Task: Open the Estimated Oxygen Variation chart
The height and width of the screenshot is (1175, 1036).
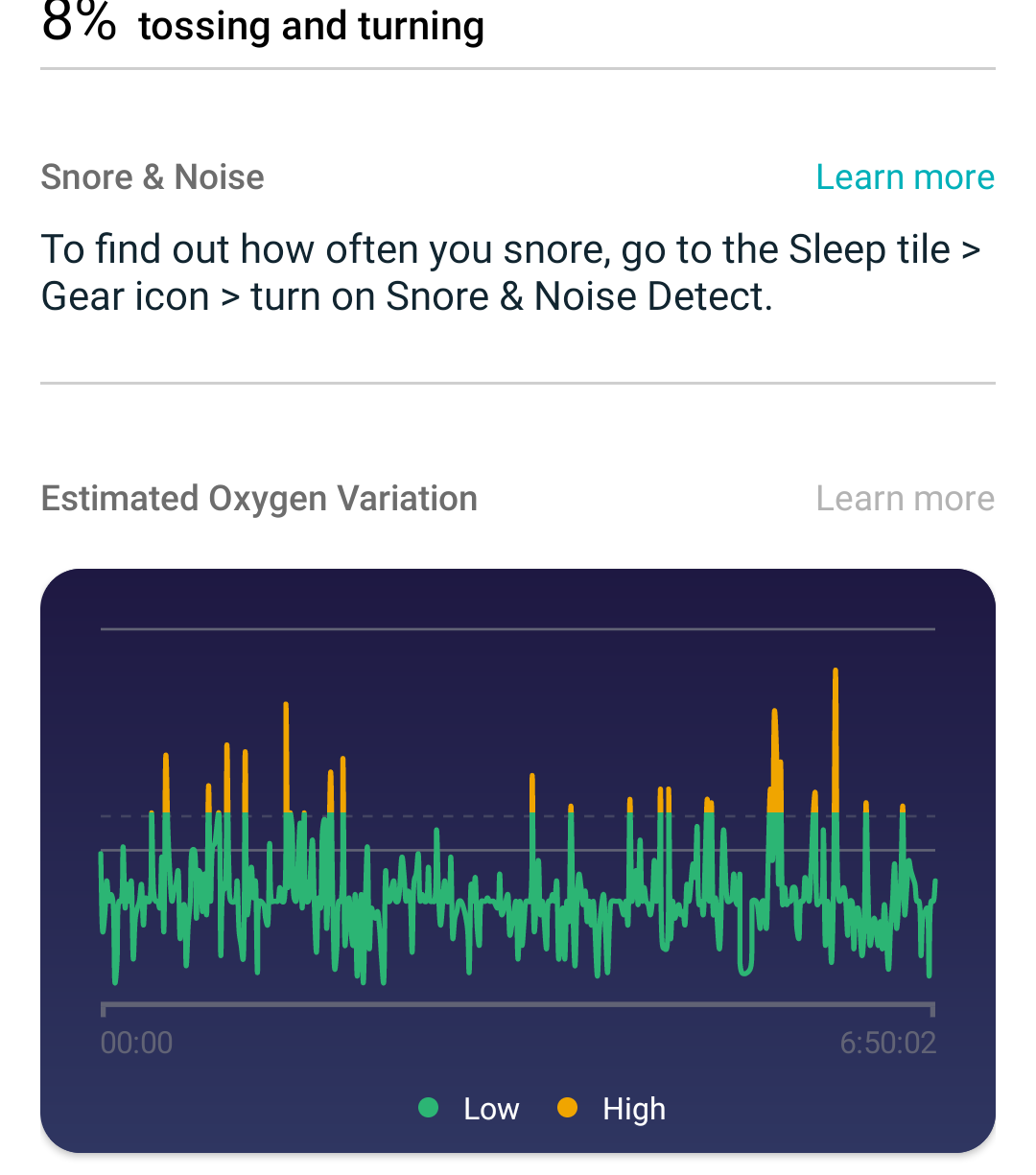Action: [518, 858]
